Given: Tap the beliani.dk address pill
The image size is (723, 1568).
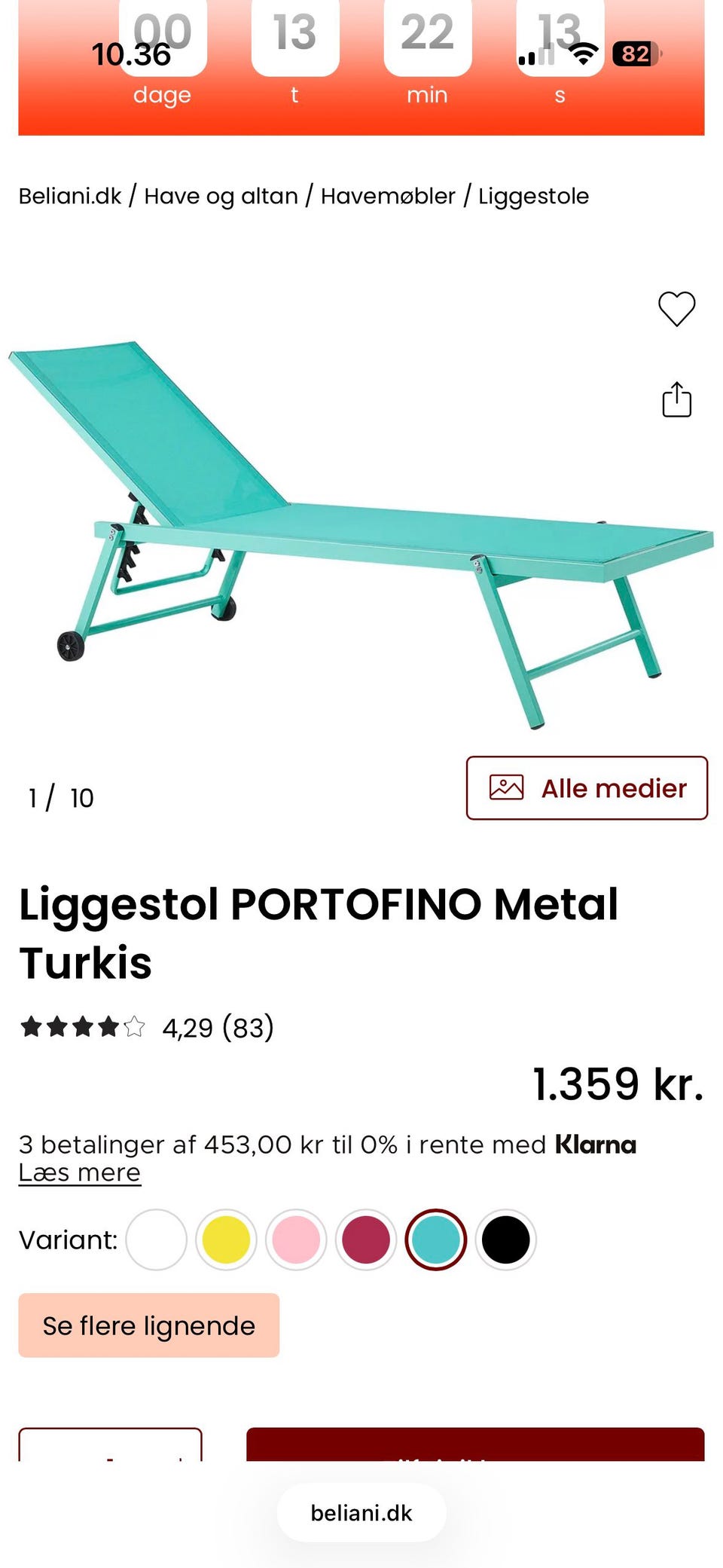Looking at the screenshot, I should (361, 1512).
